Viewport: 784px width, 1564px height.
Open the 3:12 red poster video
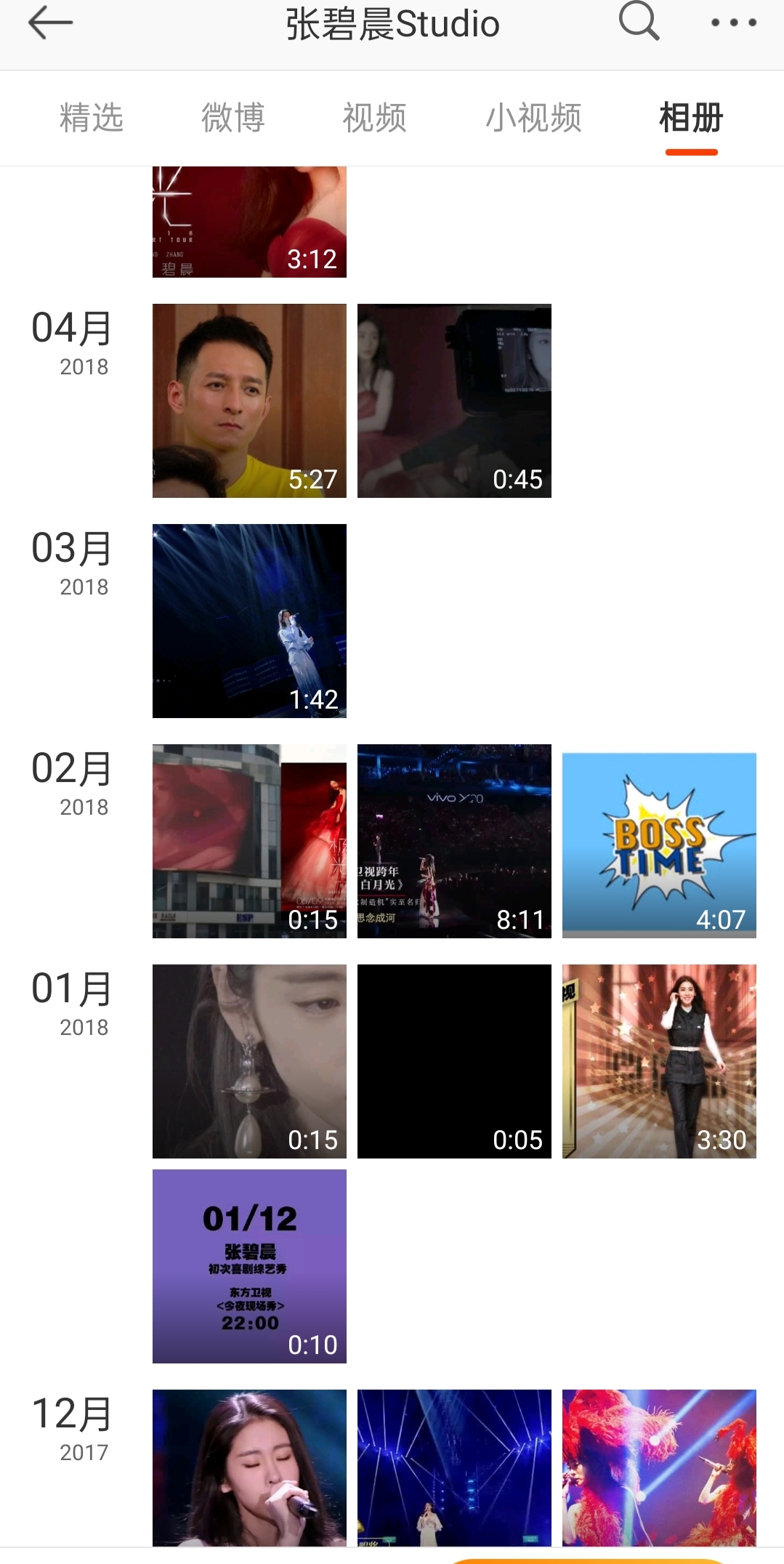click(x=249, y=222)
